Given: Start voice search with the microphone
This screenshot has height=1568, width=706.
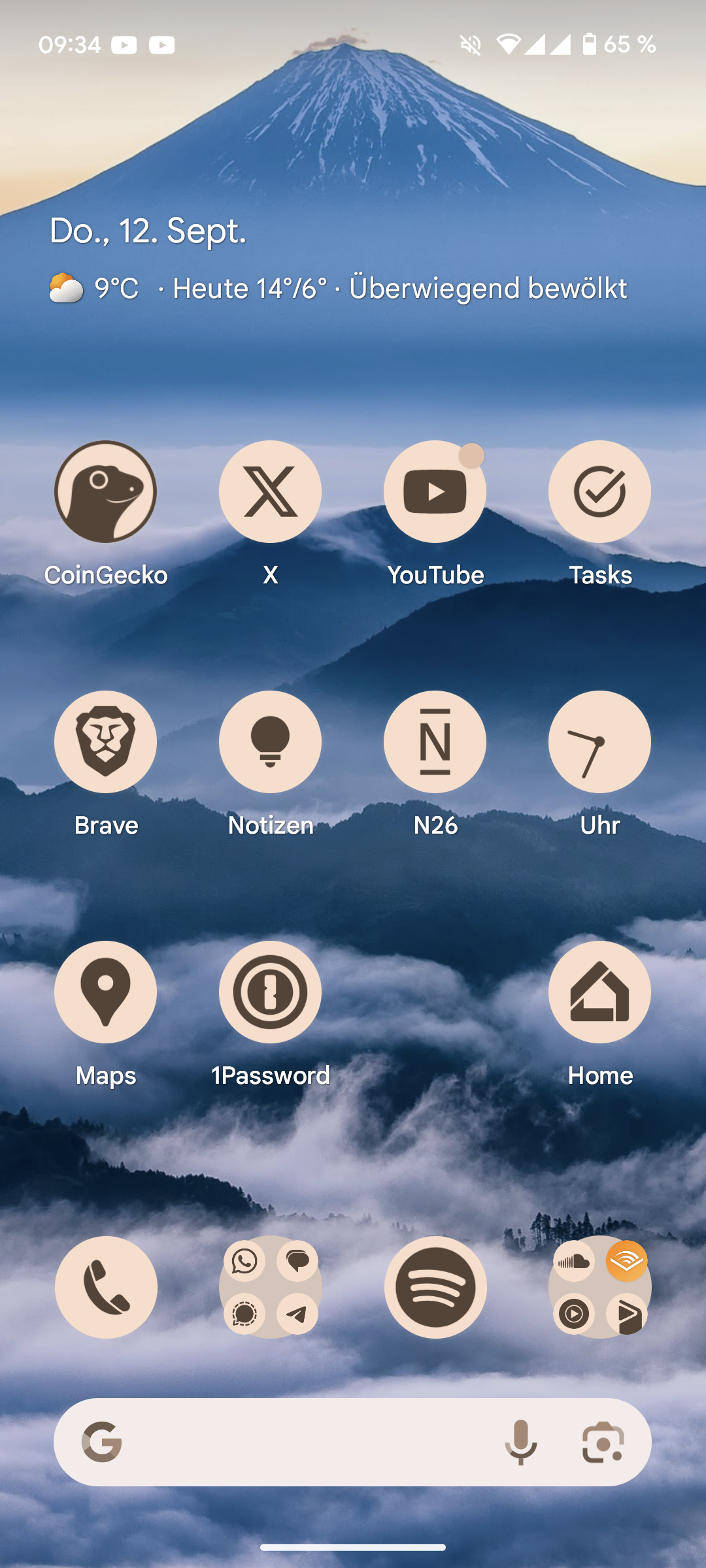Looking at the screenshot, I should [521, 1443].
